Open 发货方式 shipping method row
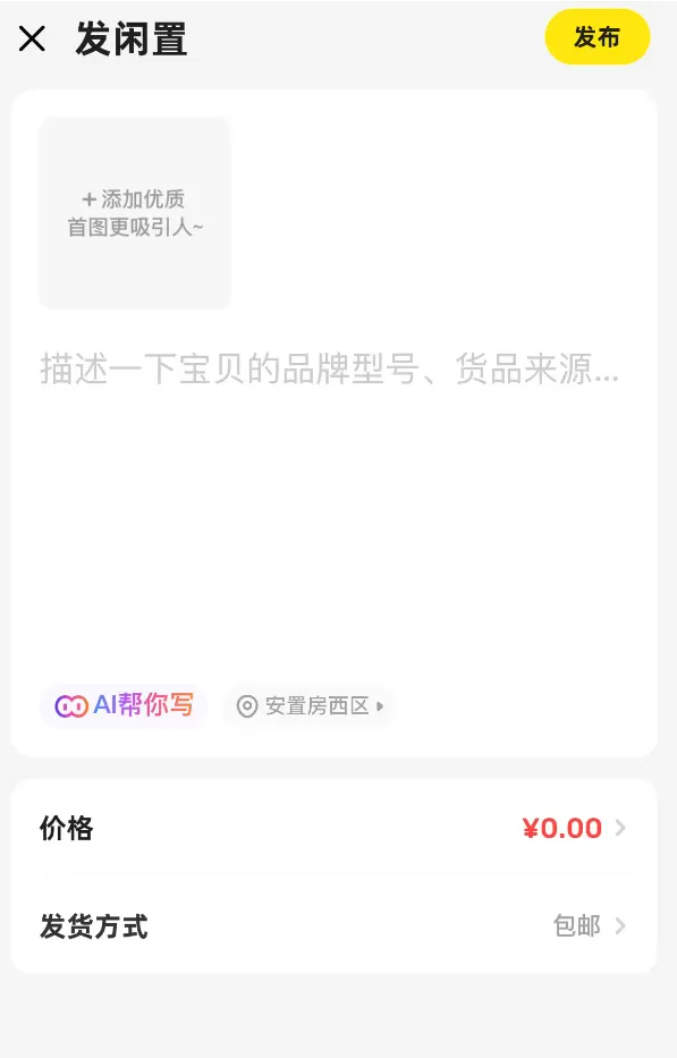The height and width of the screenshot is (1058, 677). coord(334,926)
